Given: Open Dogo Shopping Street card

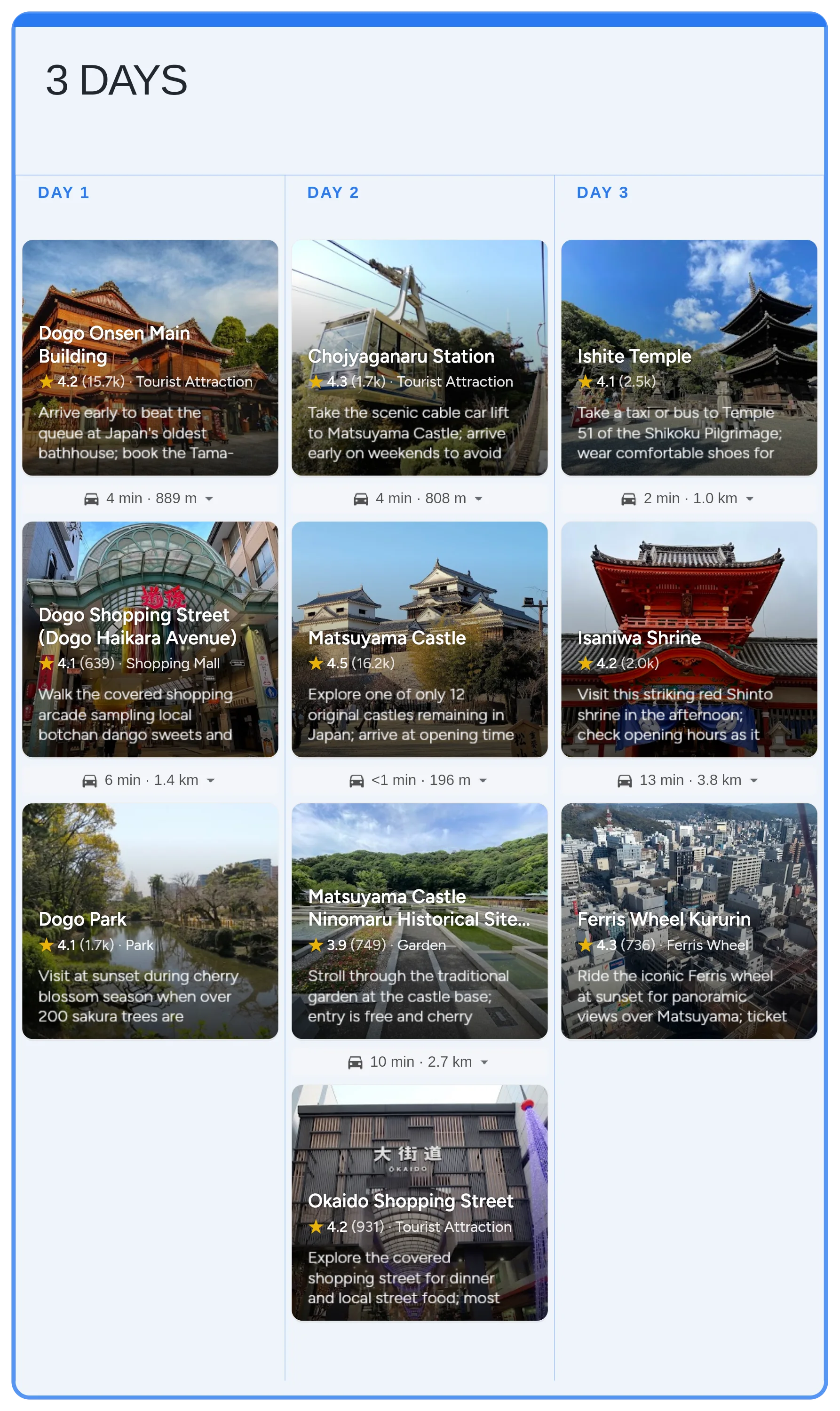Looking at the screenshot, I should (150, 639).
